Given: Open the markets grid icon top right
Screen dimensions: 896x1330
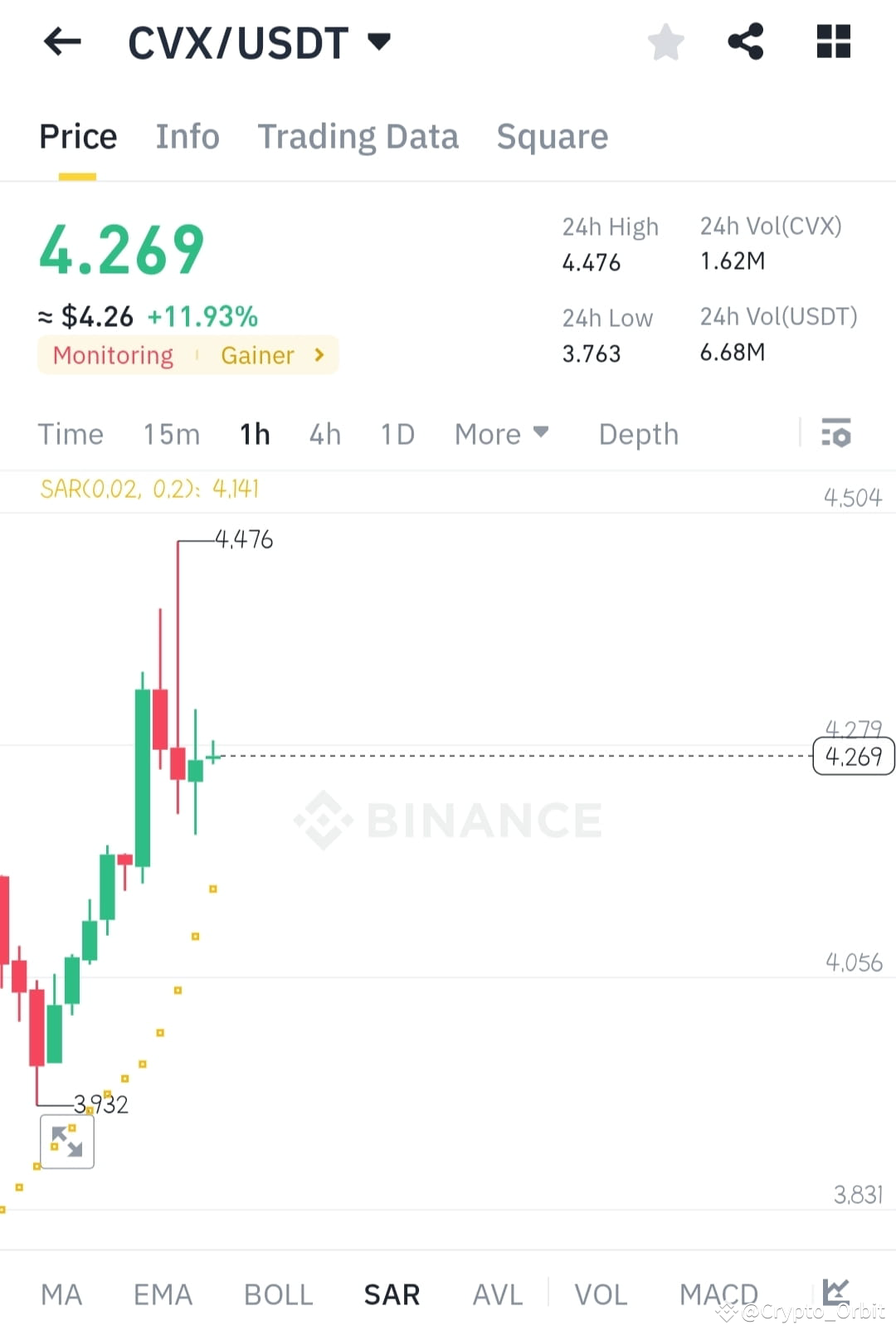Looking at the screenshot, I should point(834,42).
